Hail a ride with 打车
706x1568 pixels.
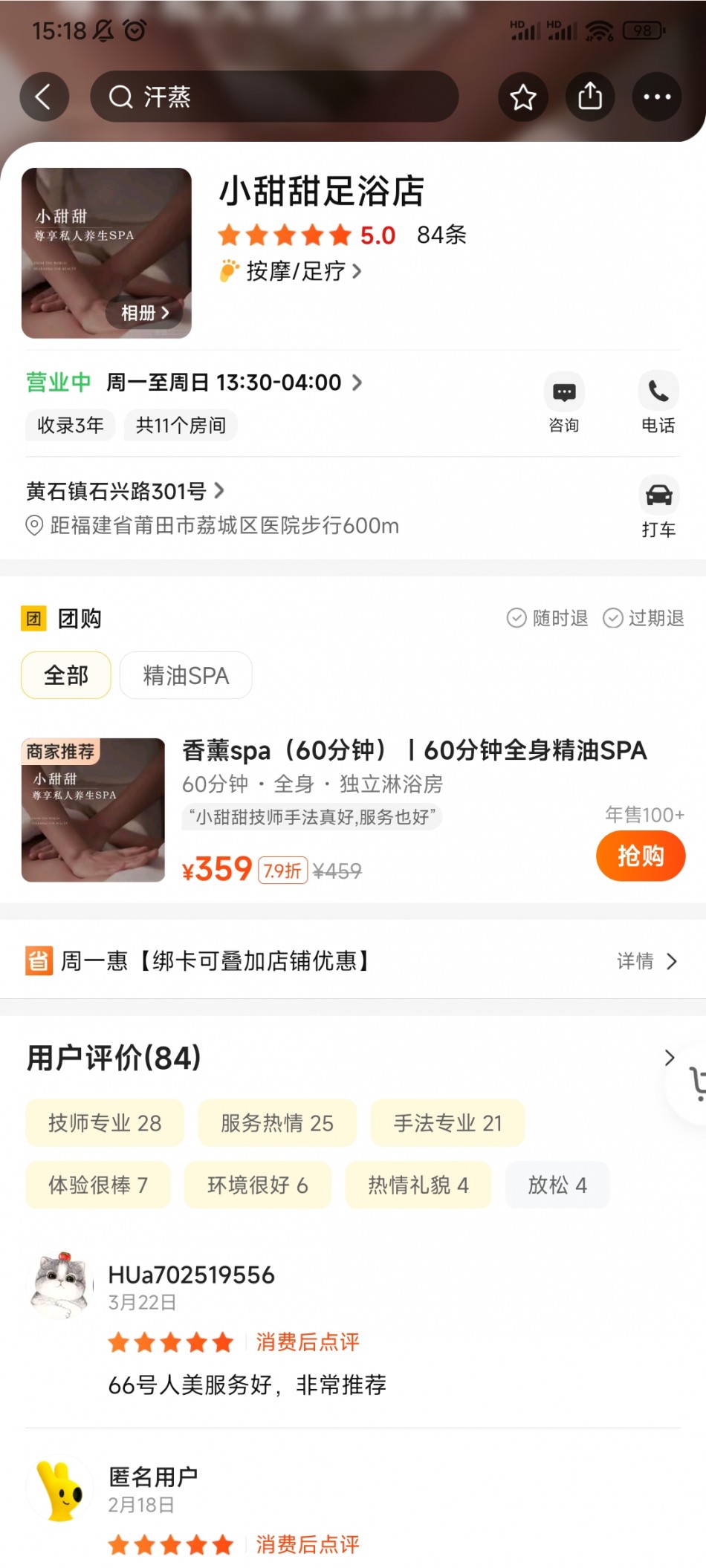tap(658, 507)
